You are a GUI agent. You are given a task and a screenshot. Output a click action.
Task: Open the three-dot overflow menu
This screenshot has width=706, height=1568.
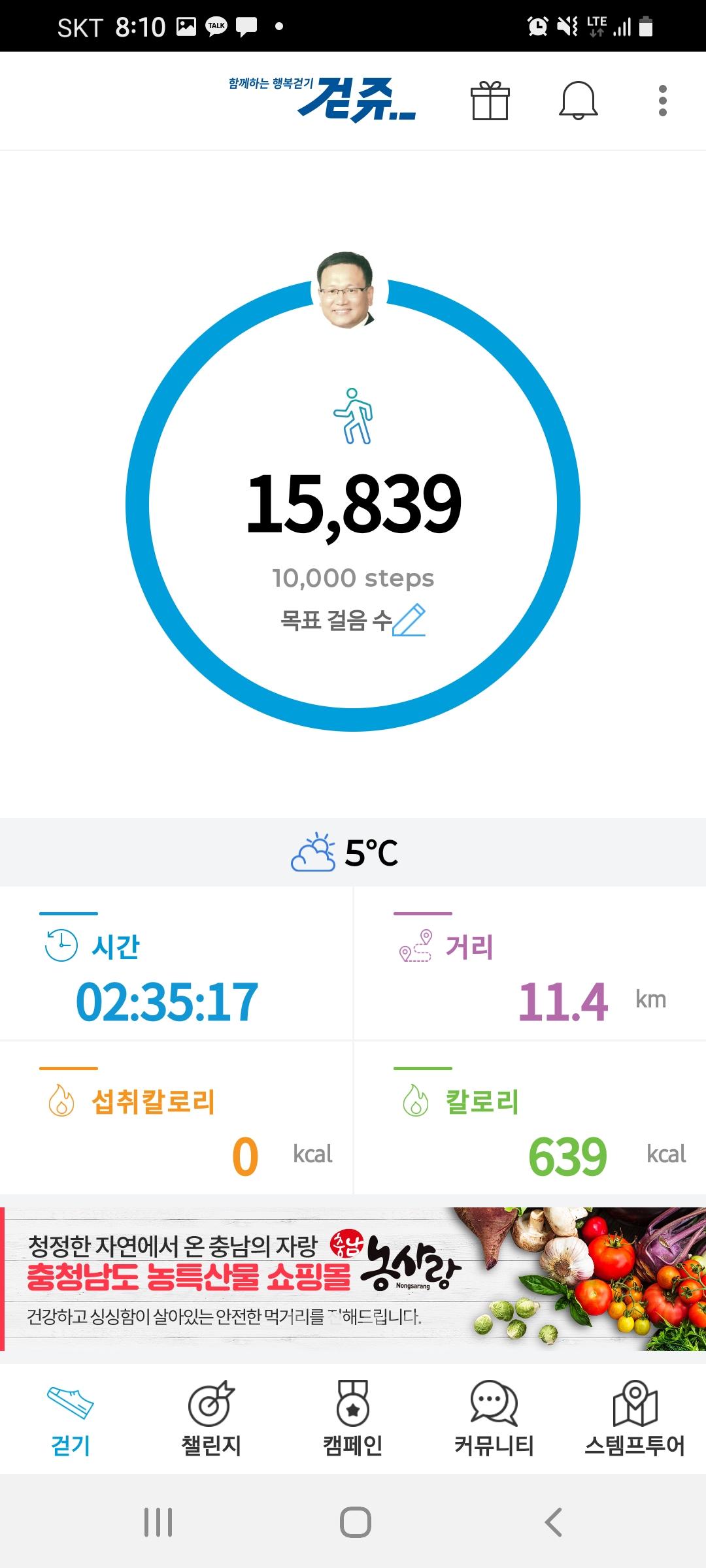click(x=663, y=101)
